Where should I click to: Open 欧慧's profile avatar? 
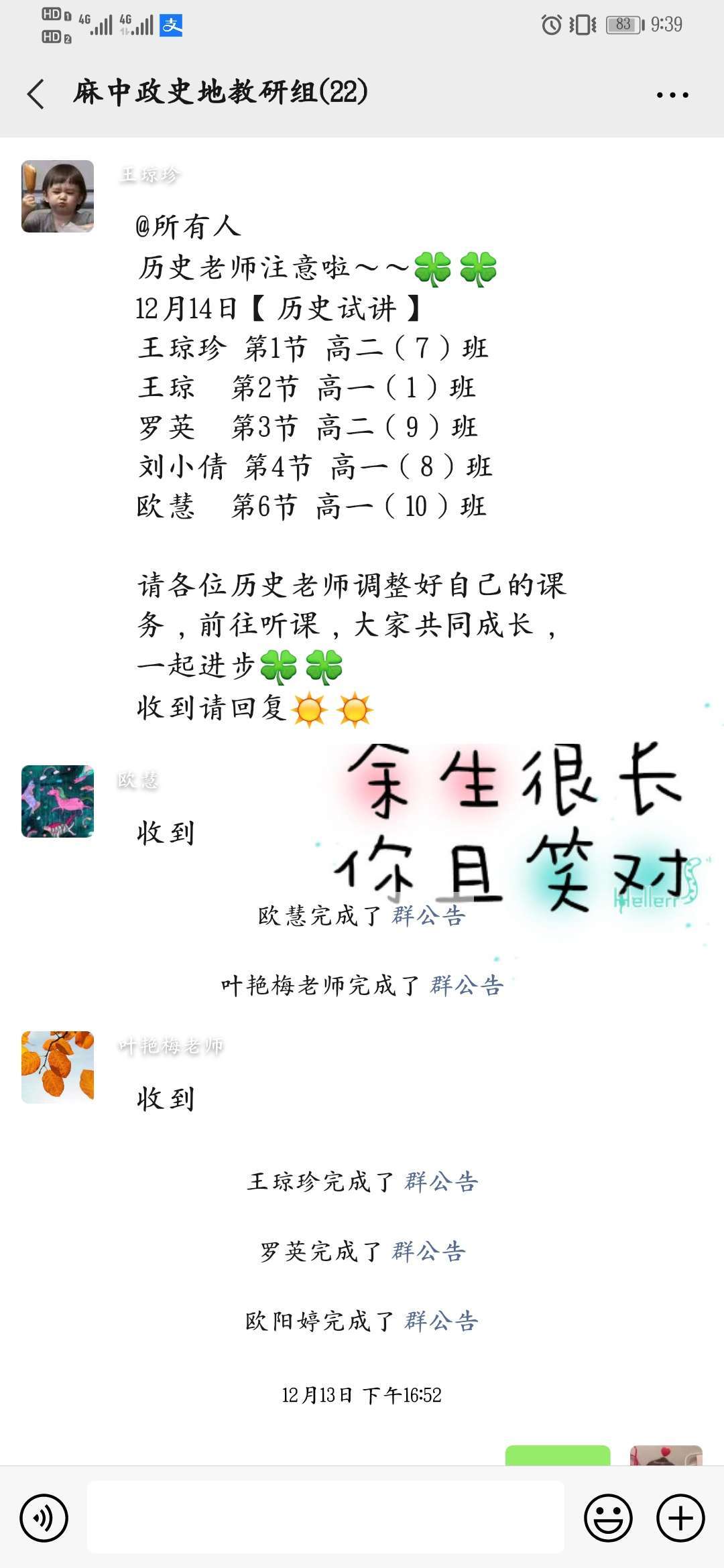(x=58, y=801)
